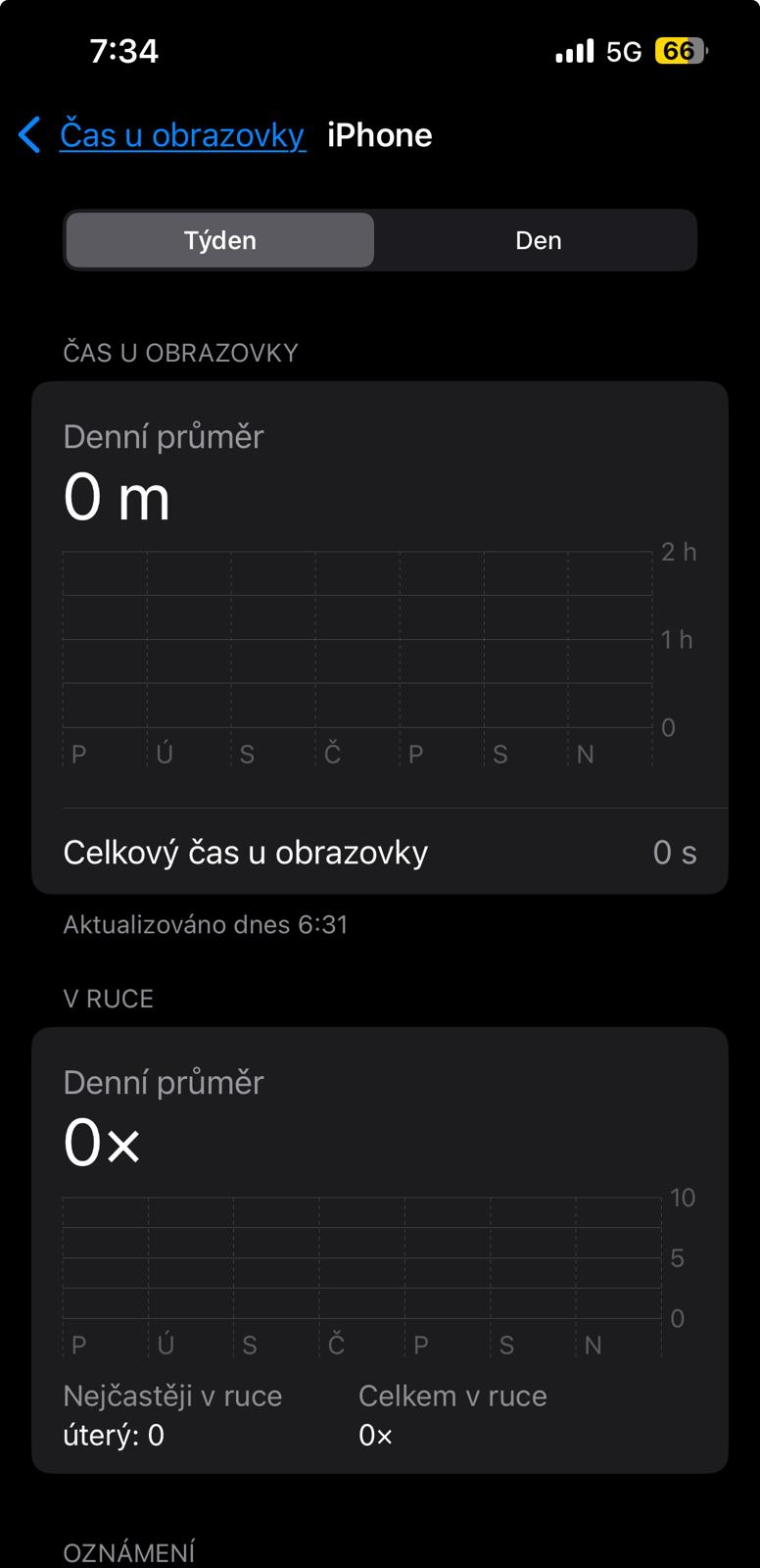
Task: Switch to the Den view
Action: [538, 240]
